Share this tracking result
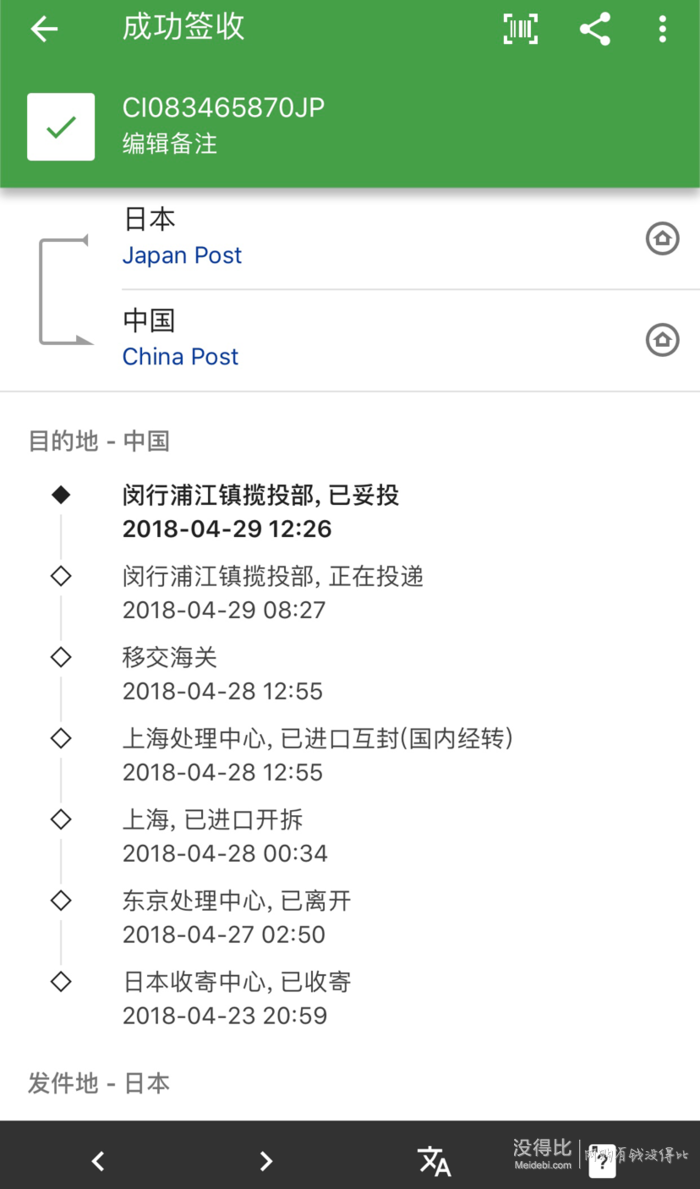700x1189 pixels. (595, 30)
